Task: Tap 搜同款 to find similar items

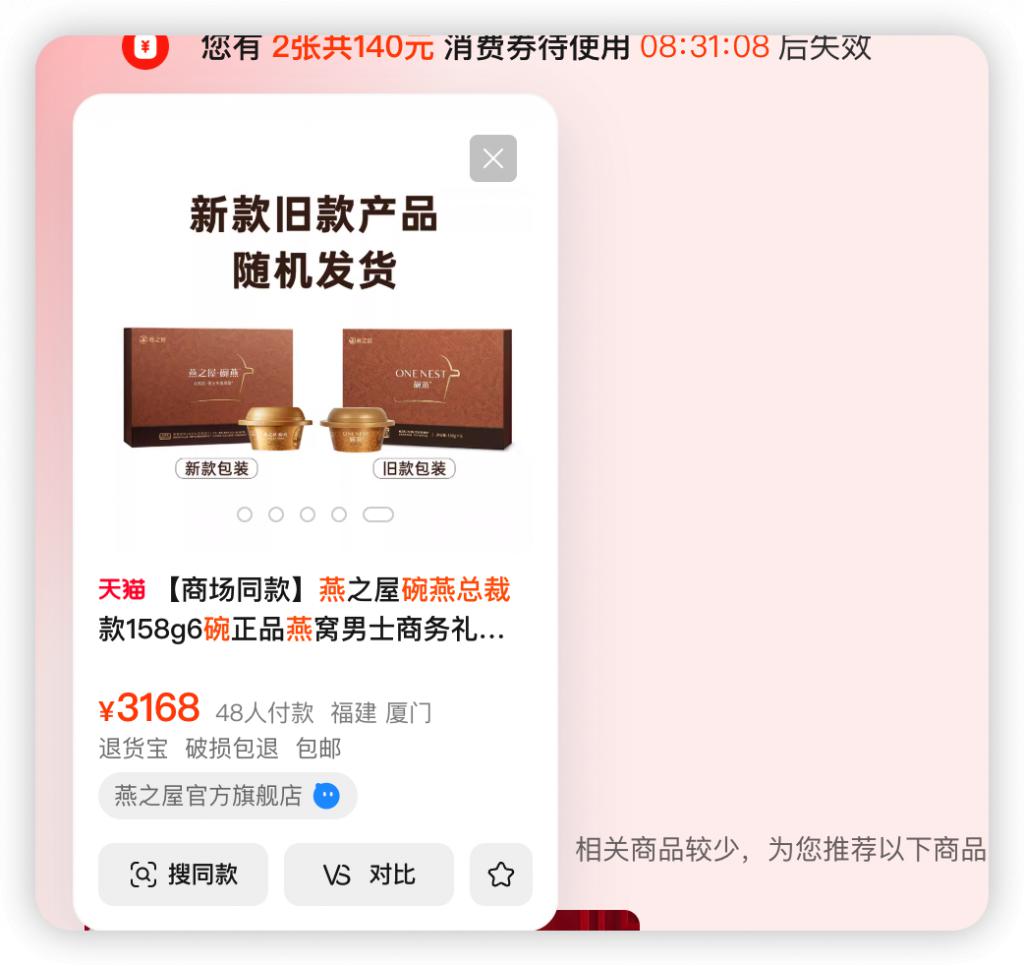Action: (x=183, y=875)
